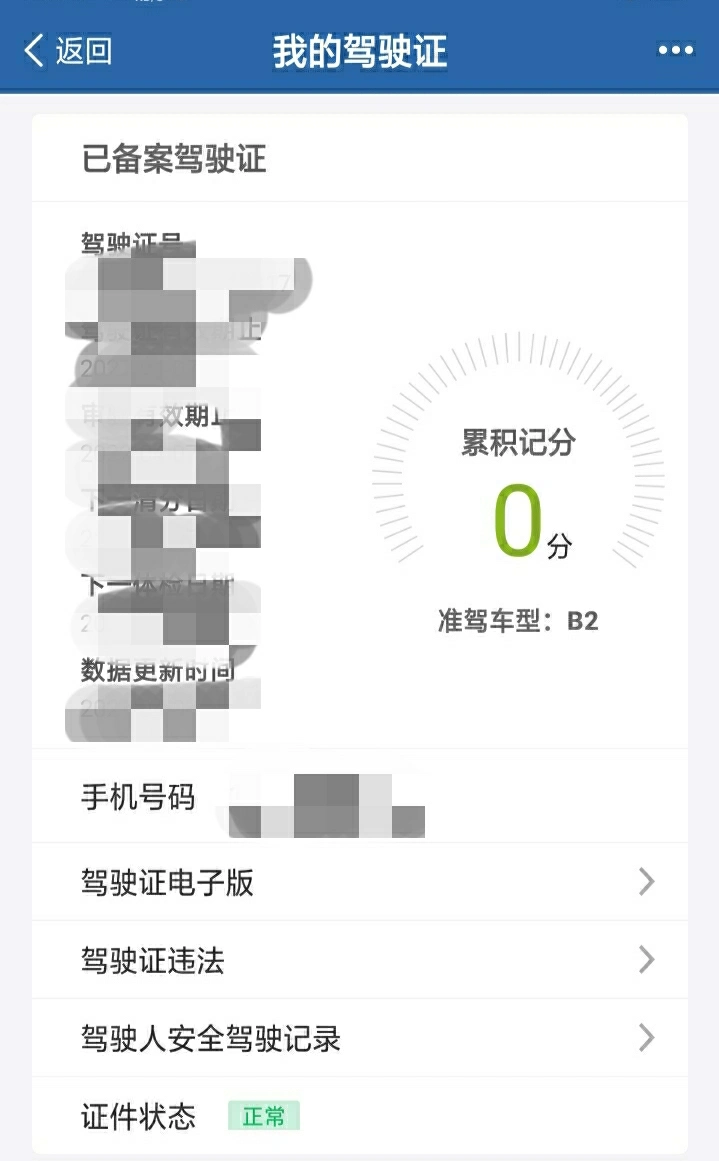Open the three-dot overflow menu

click(675, 51)
